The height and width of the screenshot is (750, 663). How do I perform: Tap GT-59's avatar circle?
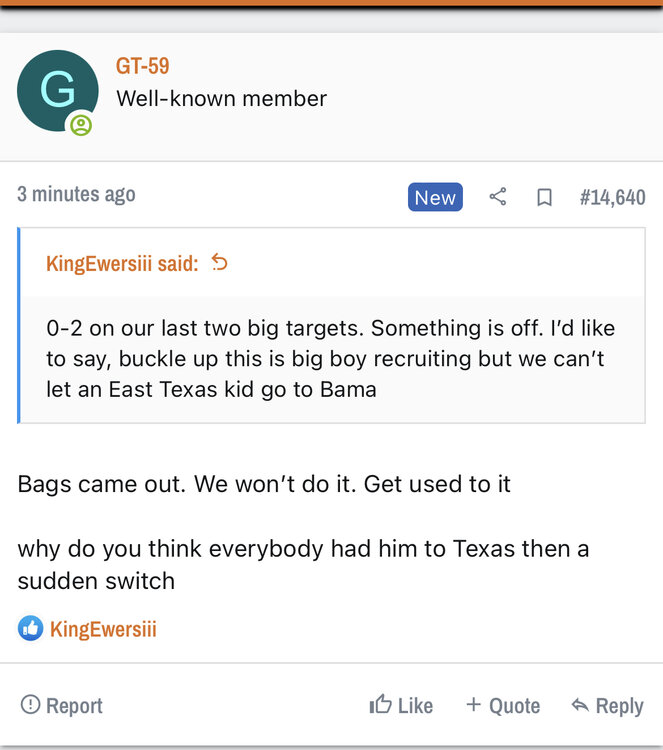tap(57, 90)
